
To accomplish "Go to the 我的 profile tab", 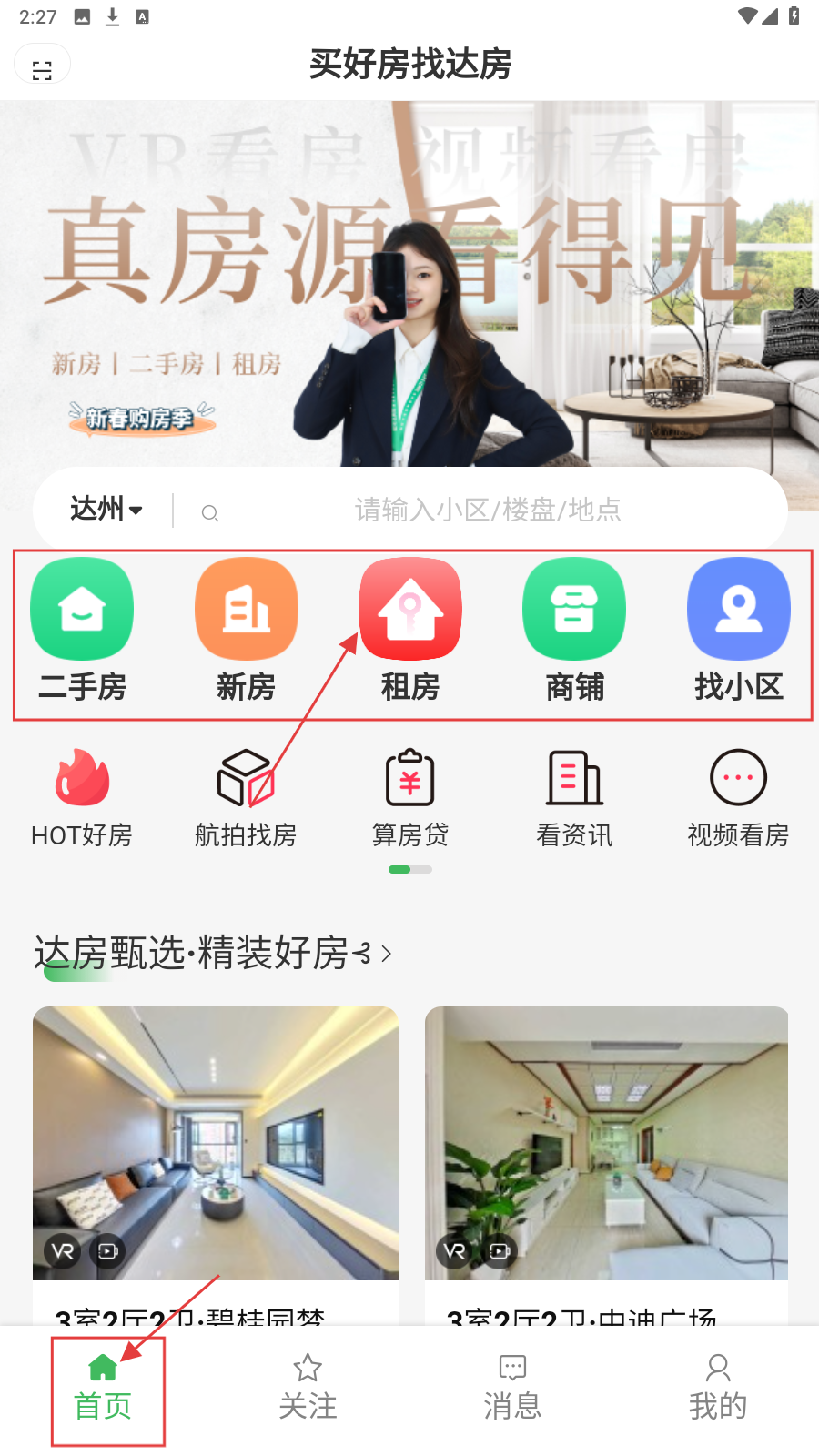I will coord(717,1388).
